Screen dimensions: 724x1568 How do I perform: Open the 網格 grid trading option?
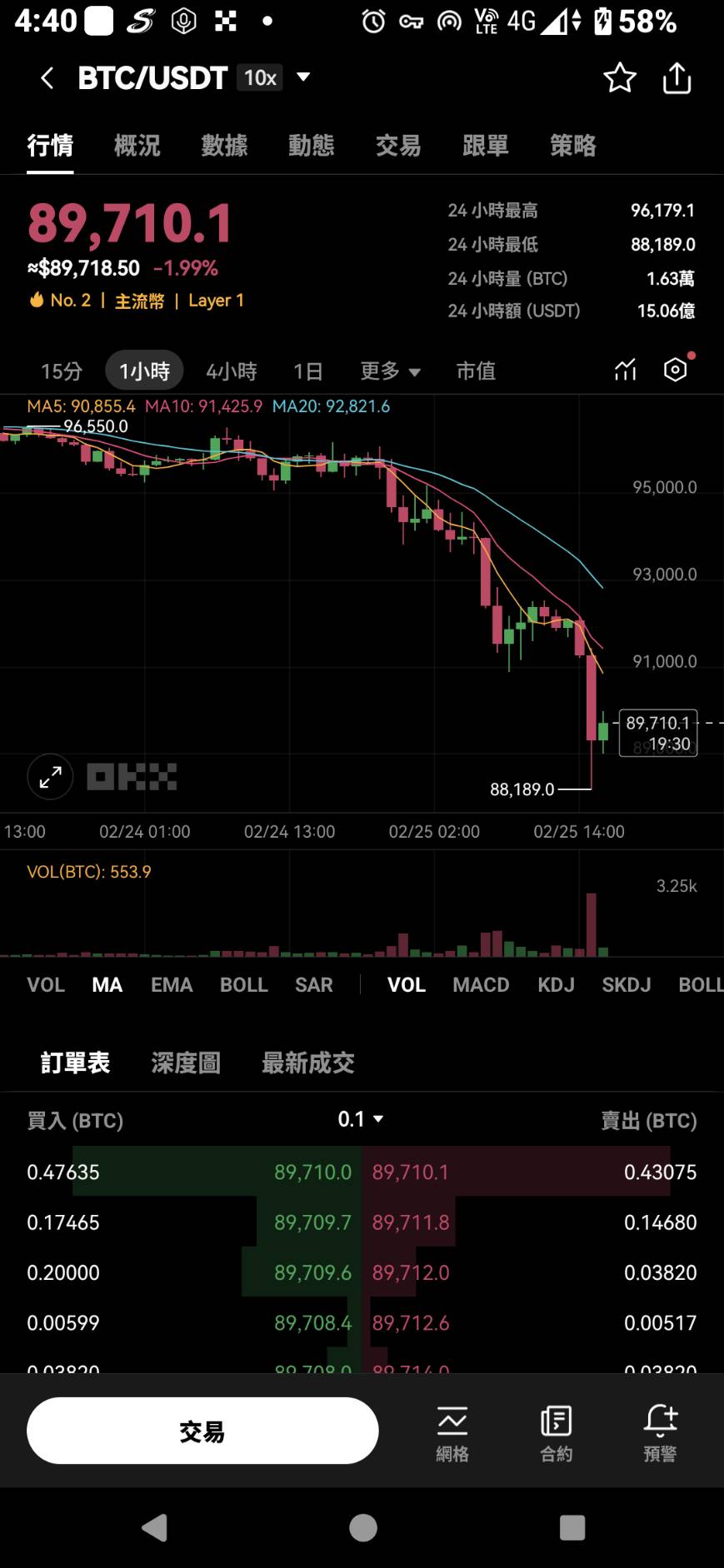pyautogui.click(x=452, y=1431)
